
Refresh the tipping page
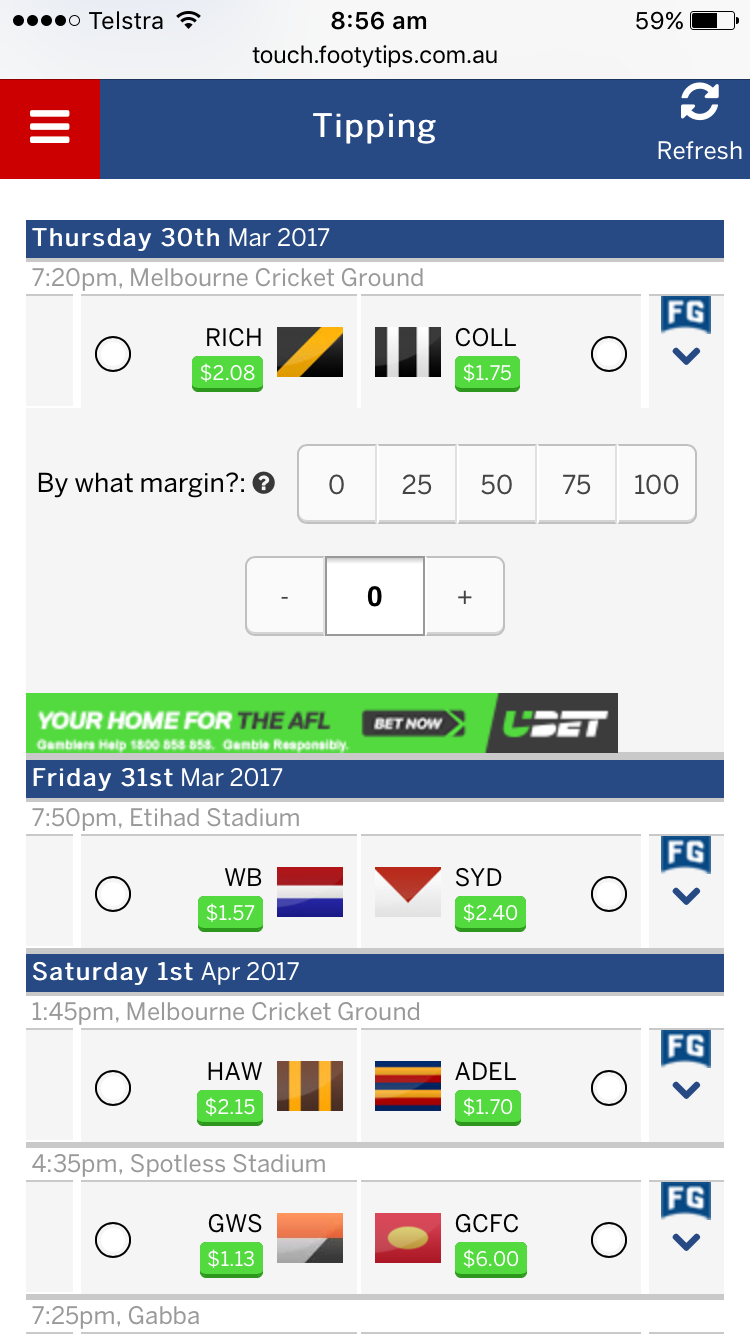point(699,124)
